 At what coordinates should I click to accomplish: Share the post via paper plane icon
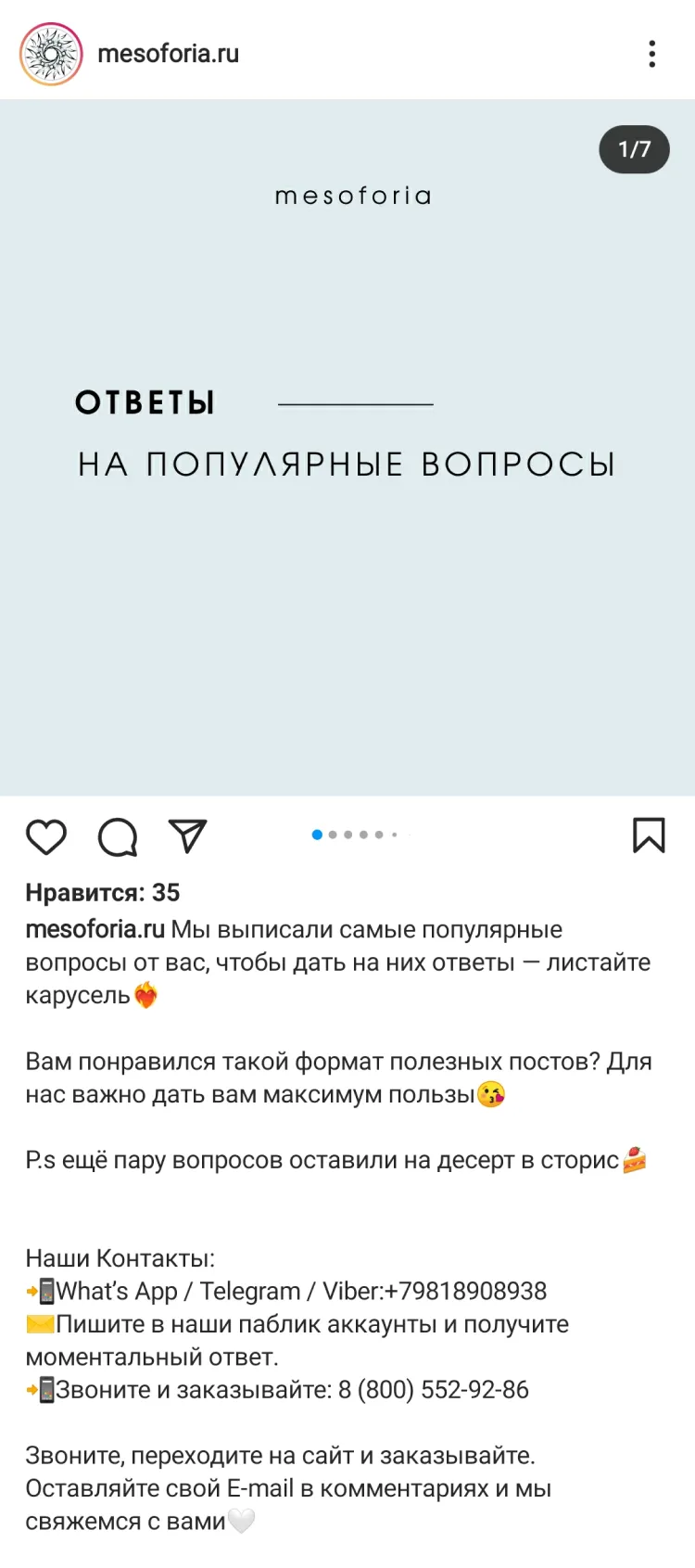coord(188,835)
